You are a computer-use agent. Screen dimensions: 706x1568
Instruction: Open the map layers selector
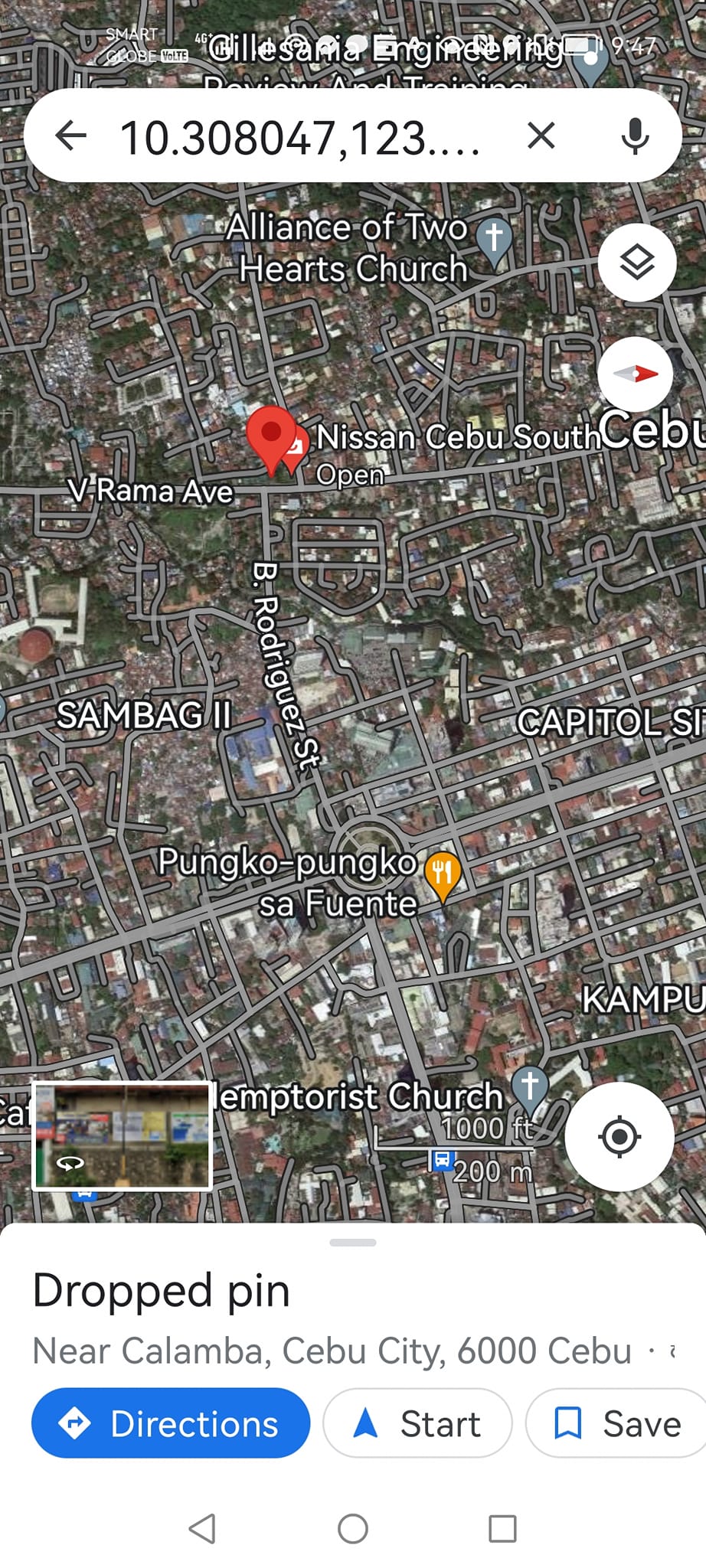pos(636,263)
